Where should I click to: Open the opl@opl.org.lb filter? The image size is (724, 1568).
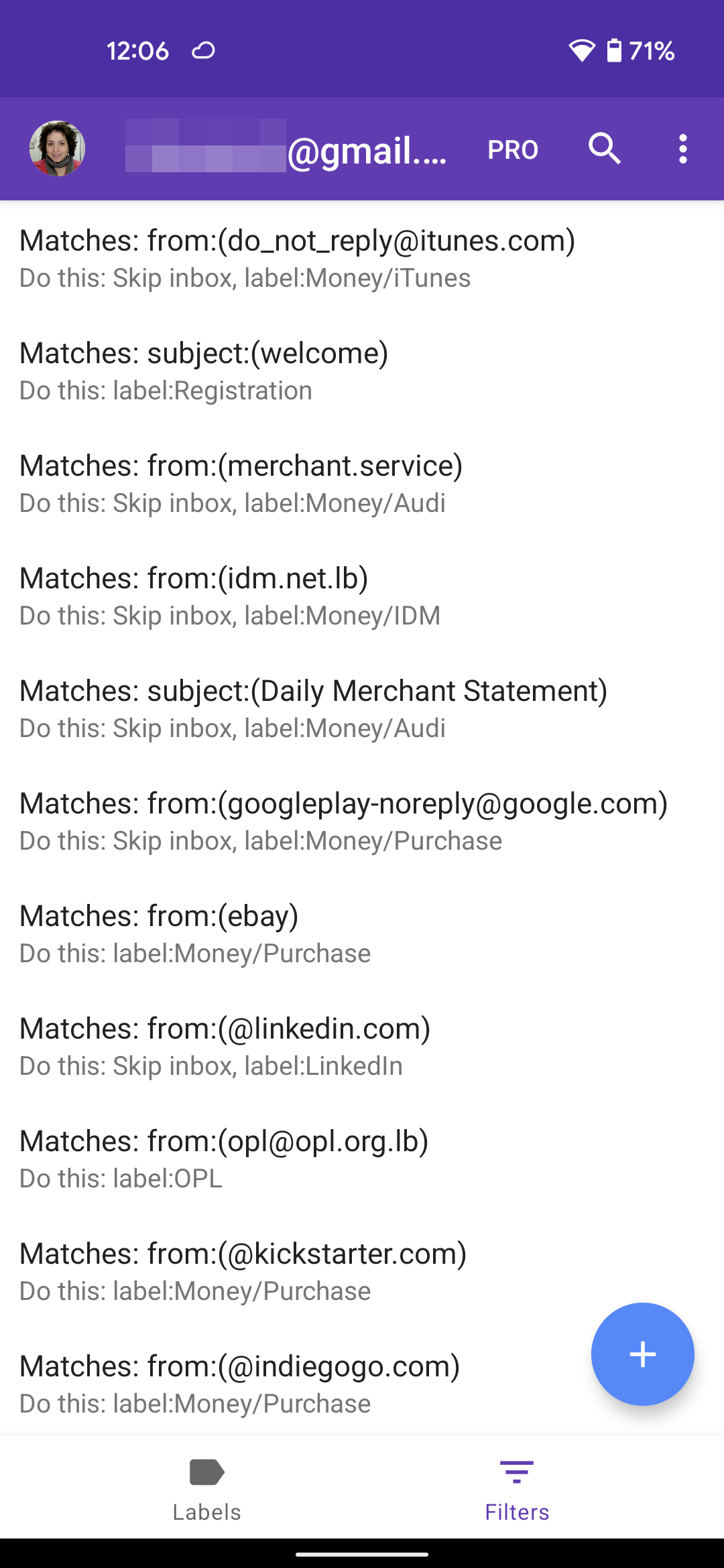pyautogui.click(x=224, y=1159)
